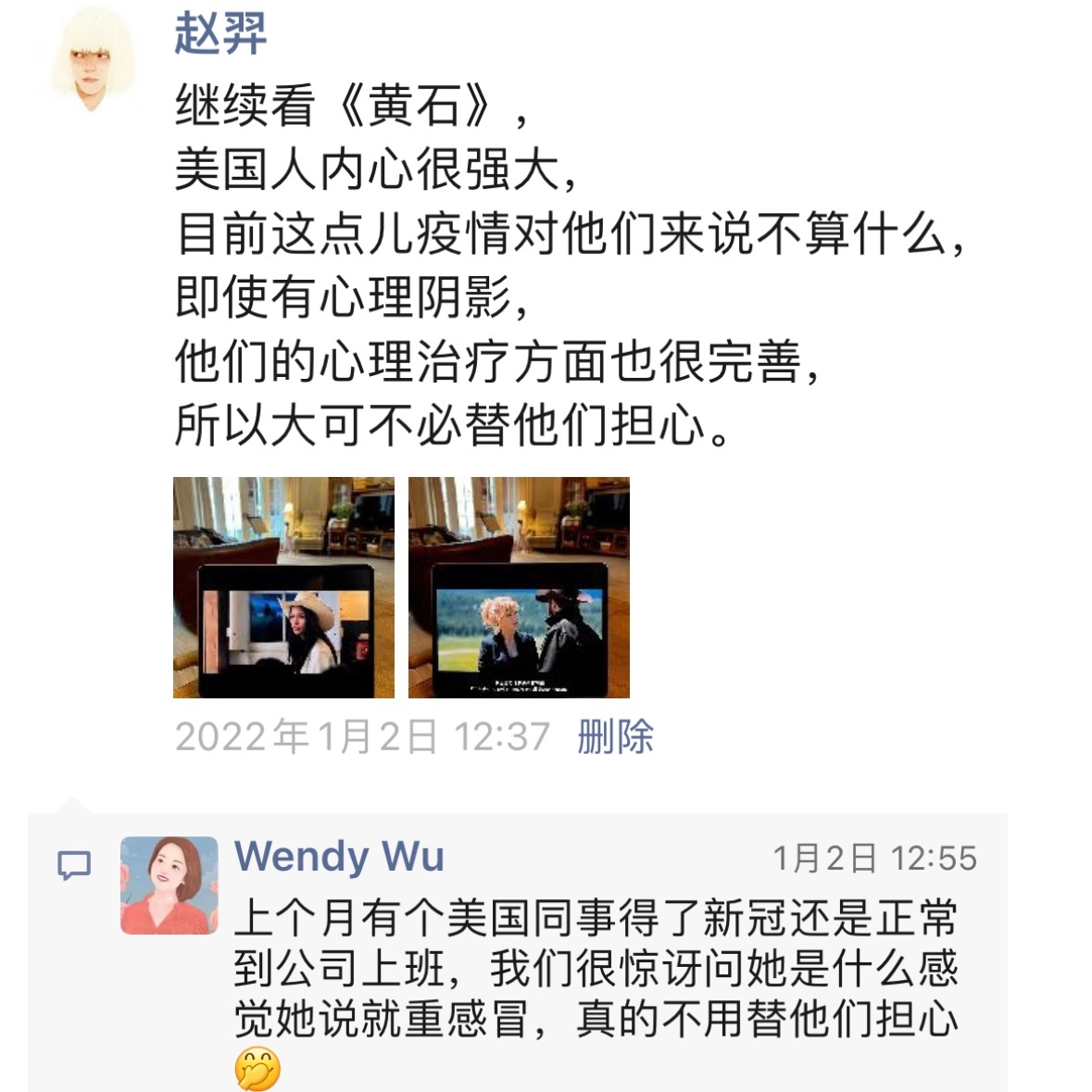View the photo of the couple outdoors
Screen dimensions: 1092x1092
519,587
